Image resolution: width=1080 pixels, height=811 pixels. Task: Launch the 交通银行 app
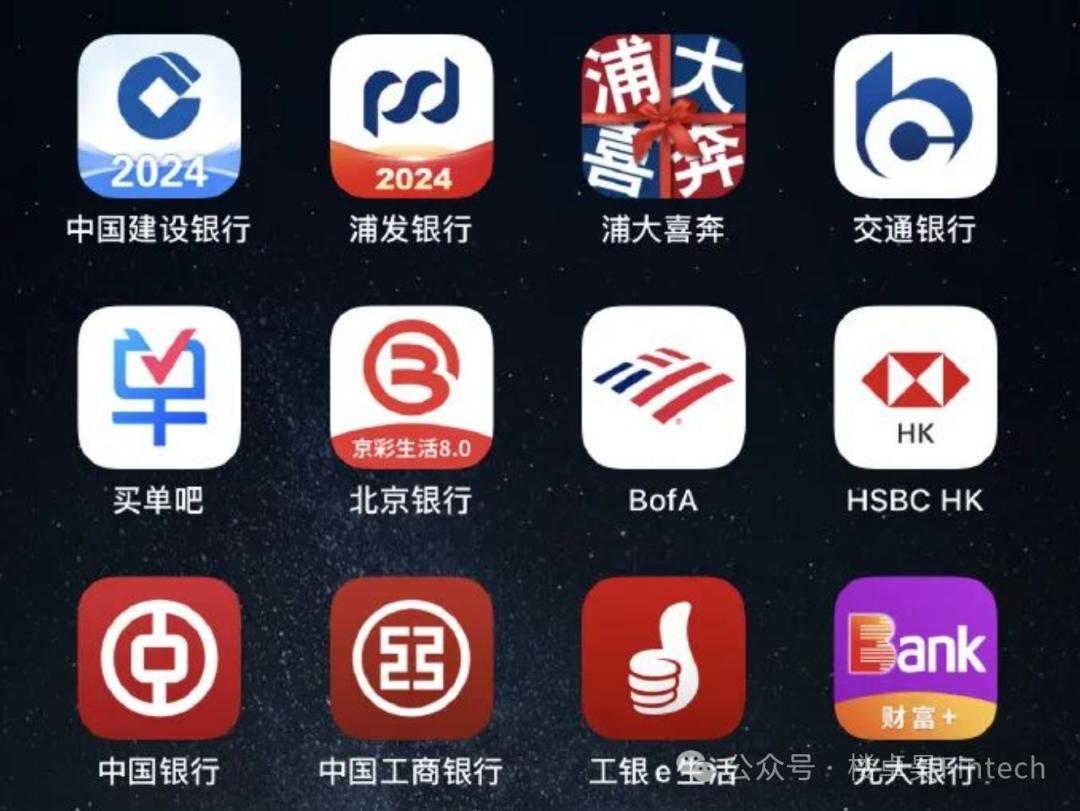915,116
